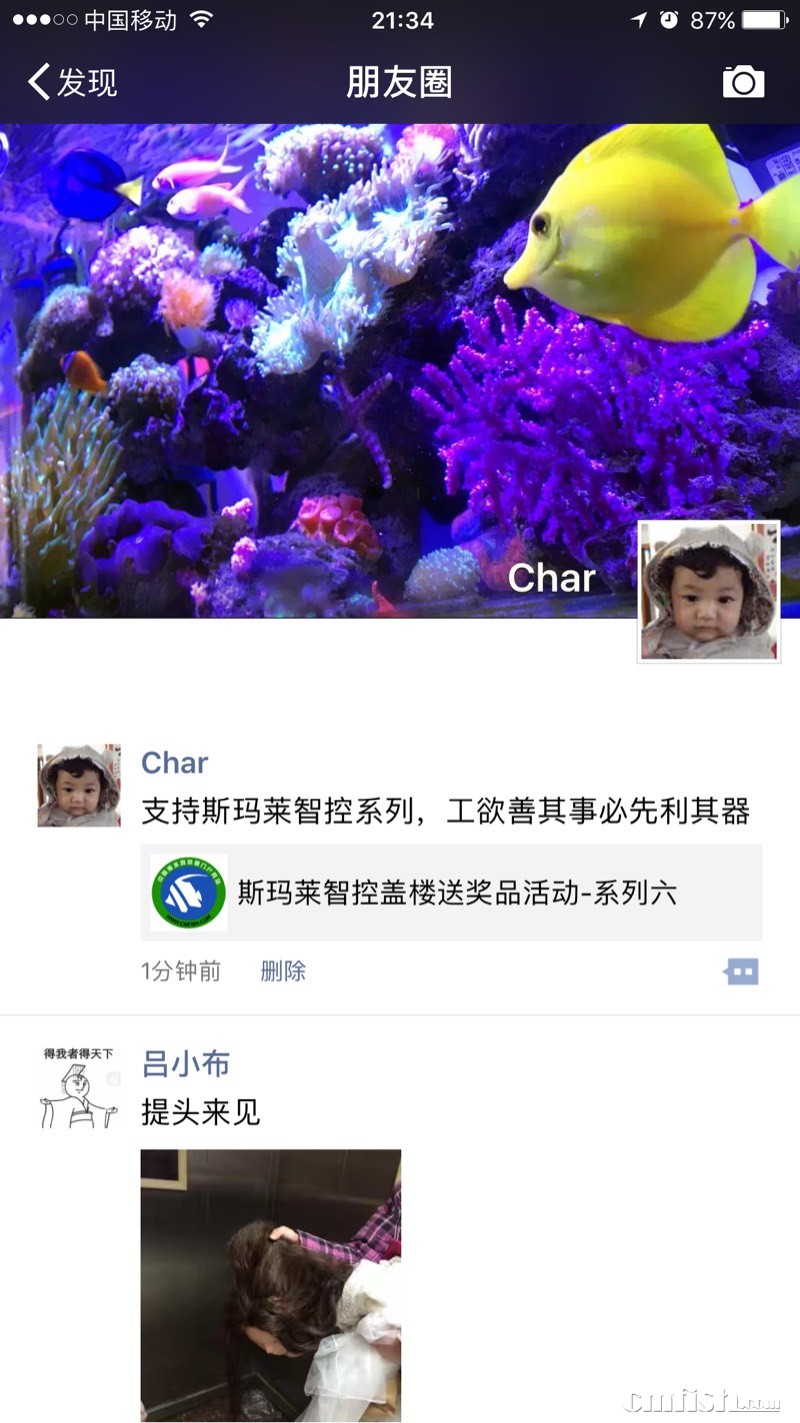The image size is (800, 1423).
Task: Open Char's profile avatar on the cover
Action: (709, 591)
